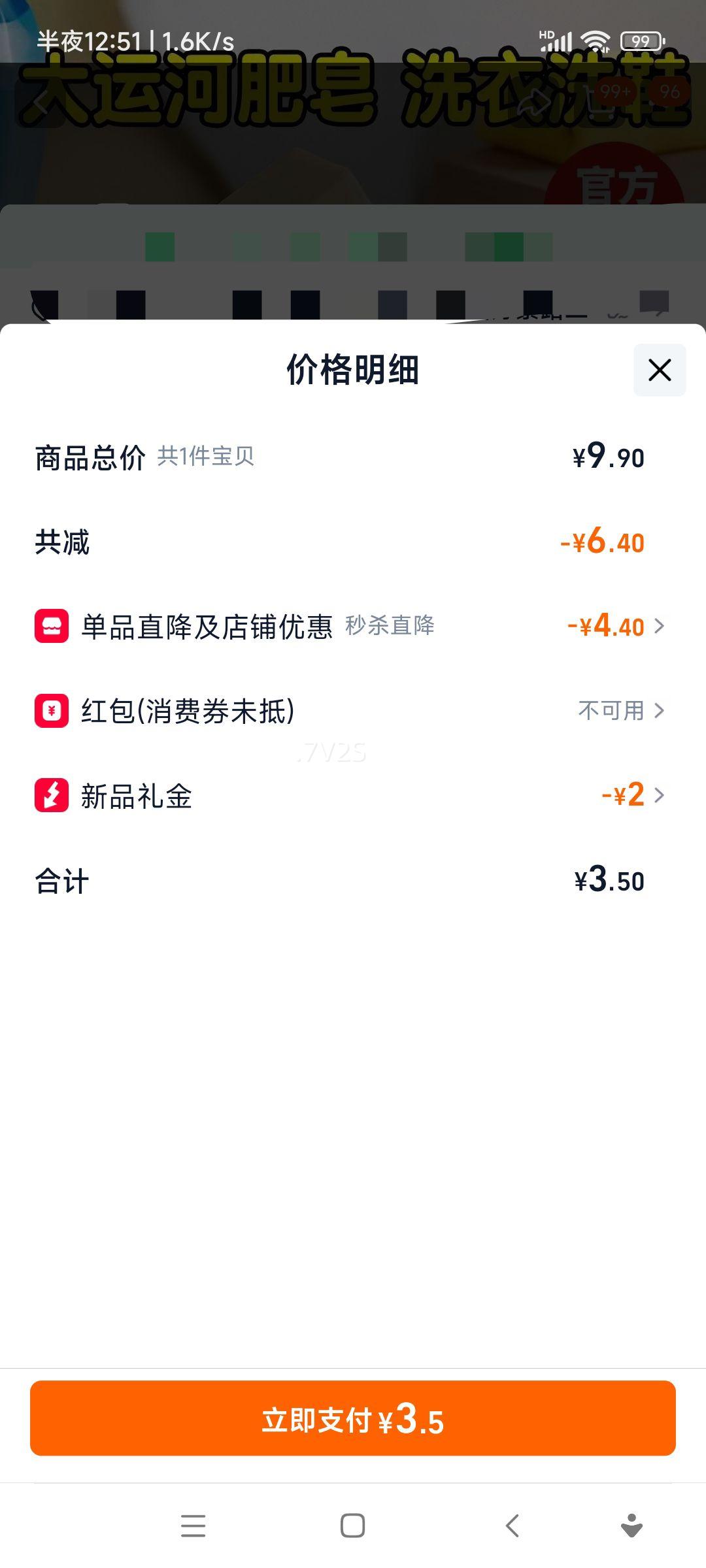Close the 价格明细 price details sheet
Screen dimensions: 706x1568
click(x=659, y=370)
